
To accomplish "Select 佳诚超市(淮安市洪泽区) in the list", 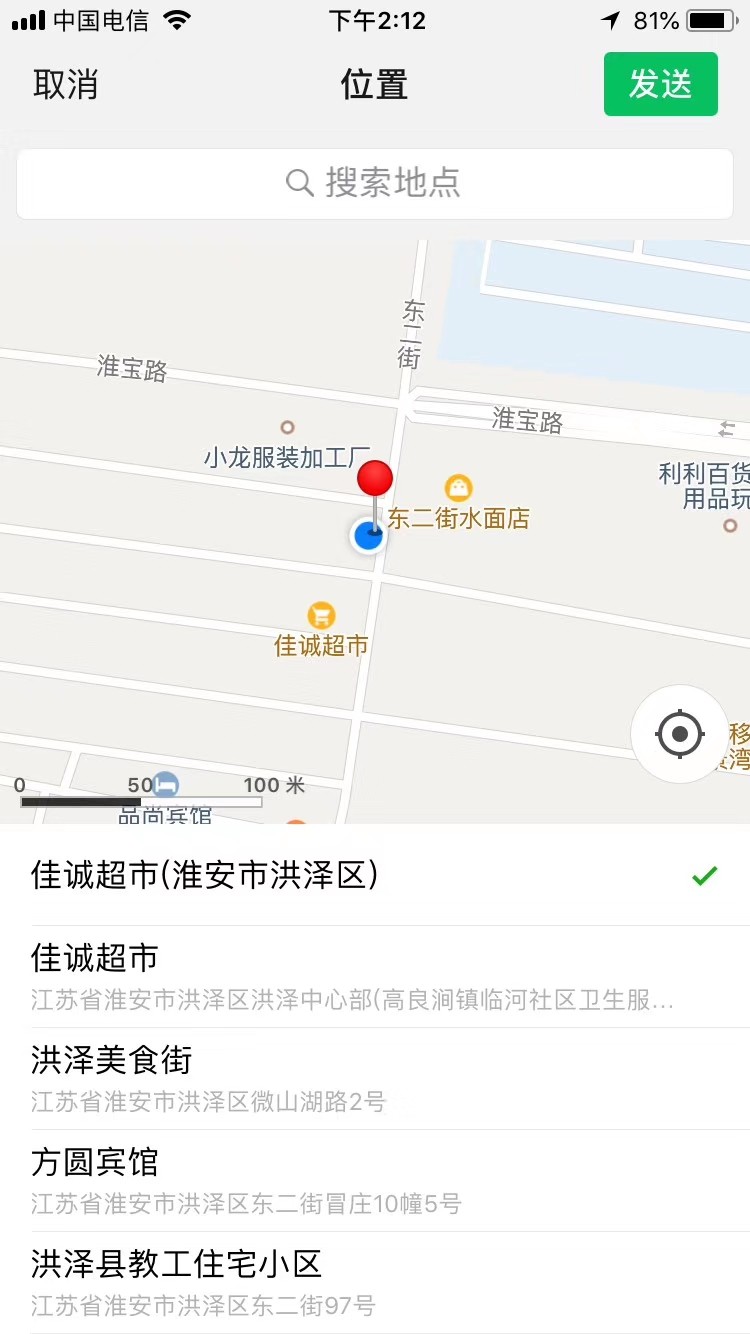I will point(375,876).
